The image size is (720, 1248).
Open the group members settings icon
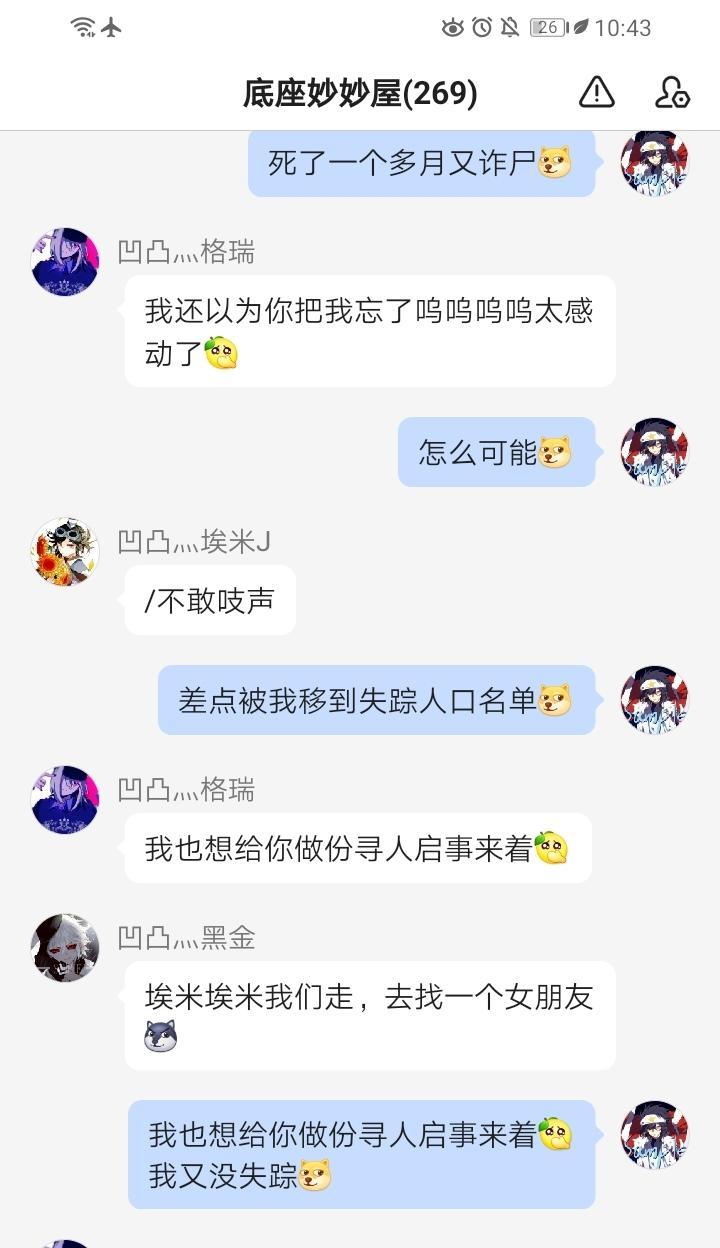[x=672, y=92]
